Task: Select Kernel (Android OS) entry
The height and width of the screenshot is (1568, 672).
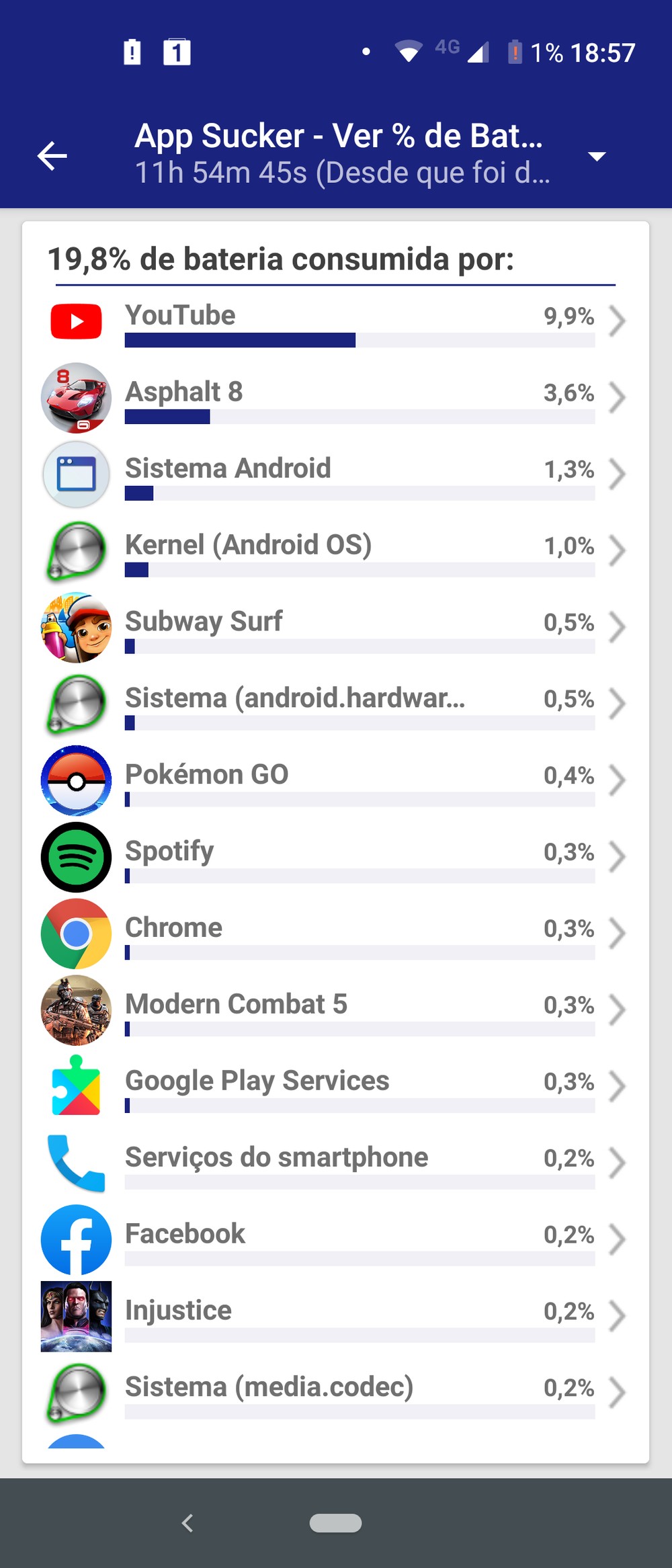Action: click(x=336, y=551)
